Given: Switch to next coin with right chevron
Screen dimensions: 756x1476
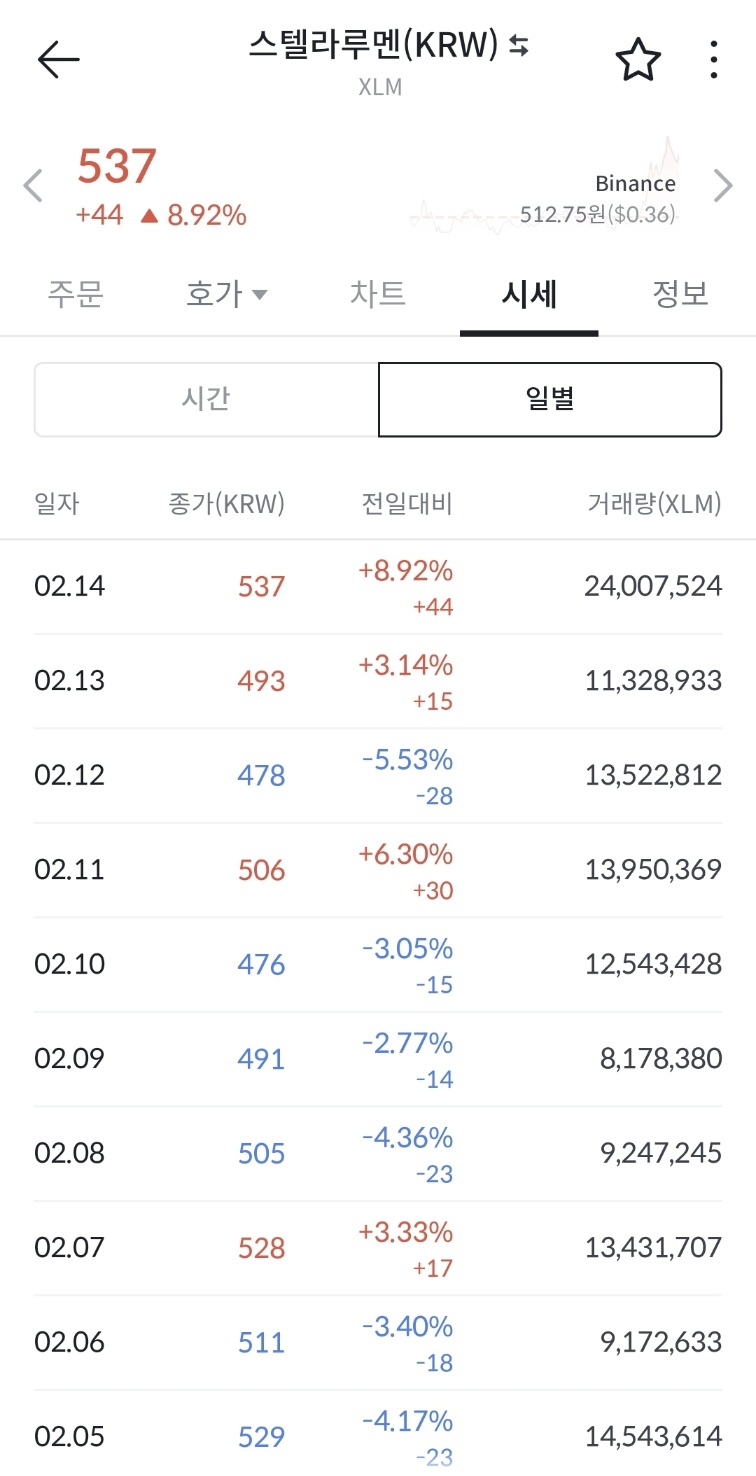Looking at the screenshot, I should (723, 185).
